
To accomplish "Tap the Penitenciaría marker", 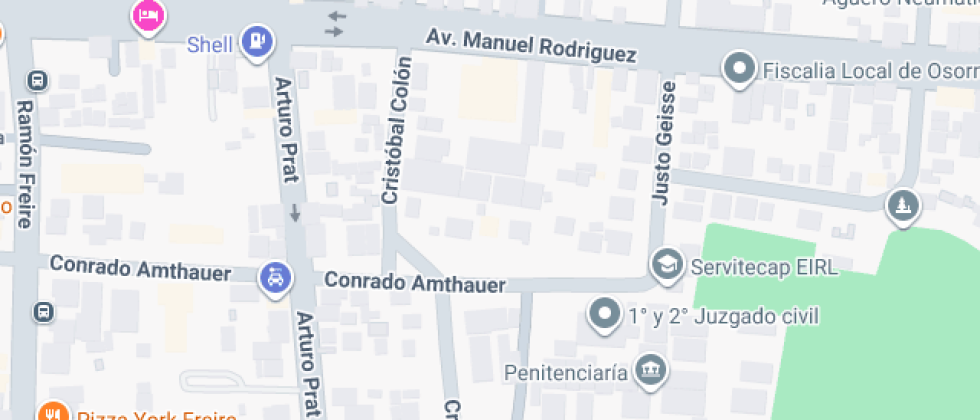I will (x=652, y=370).
